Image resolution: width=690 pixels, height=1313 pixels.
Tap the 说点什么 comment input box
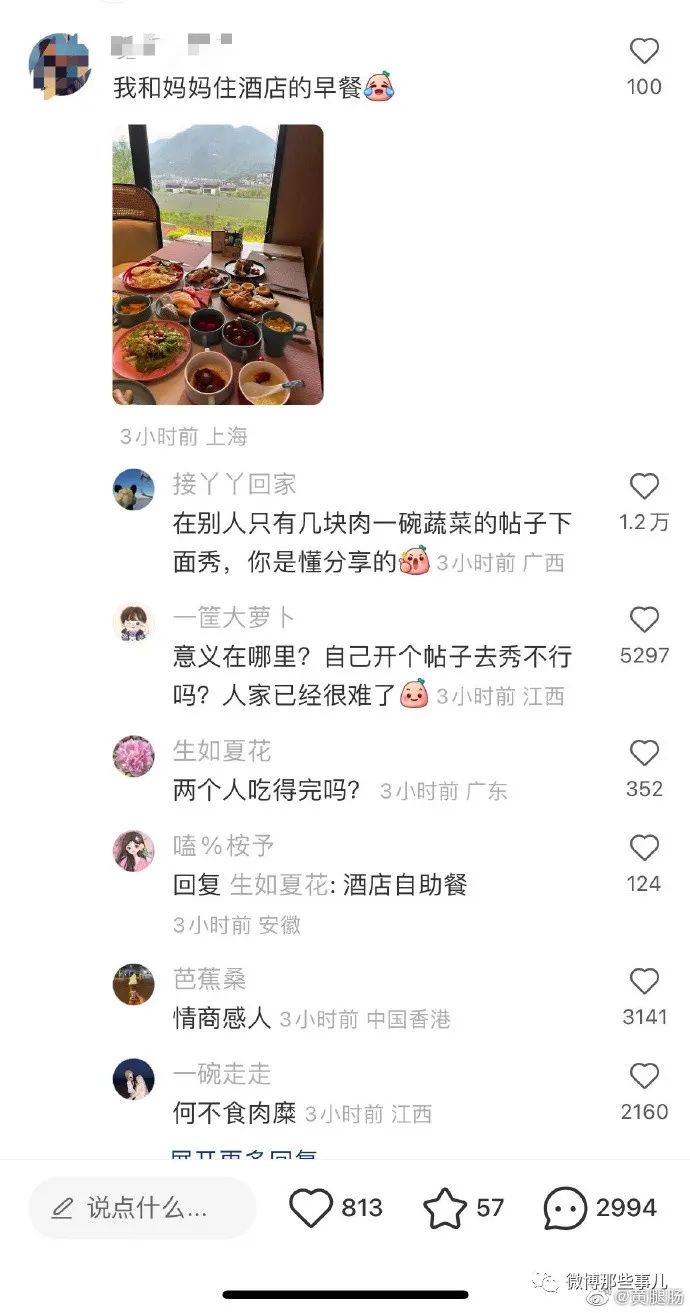click(x=142, y=1208)
